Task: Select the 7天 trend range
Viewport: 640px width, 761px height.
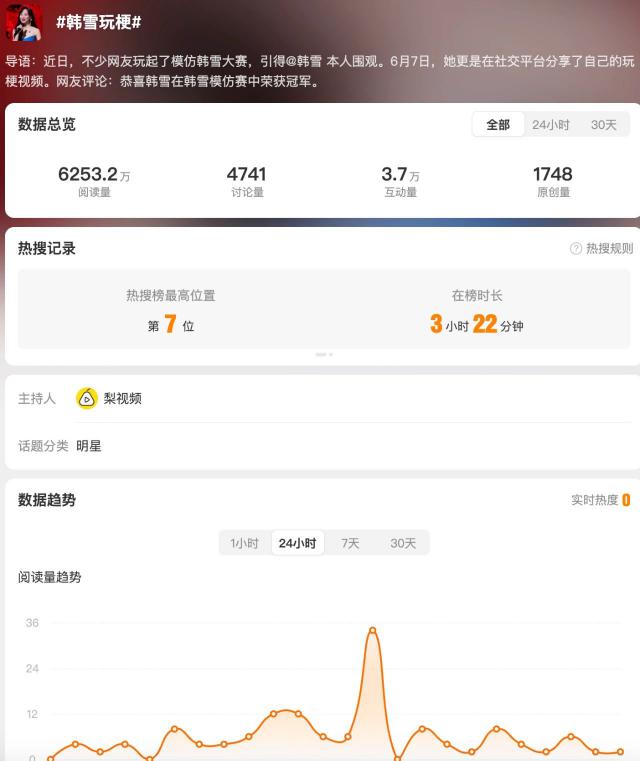Action: 350,543
